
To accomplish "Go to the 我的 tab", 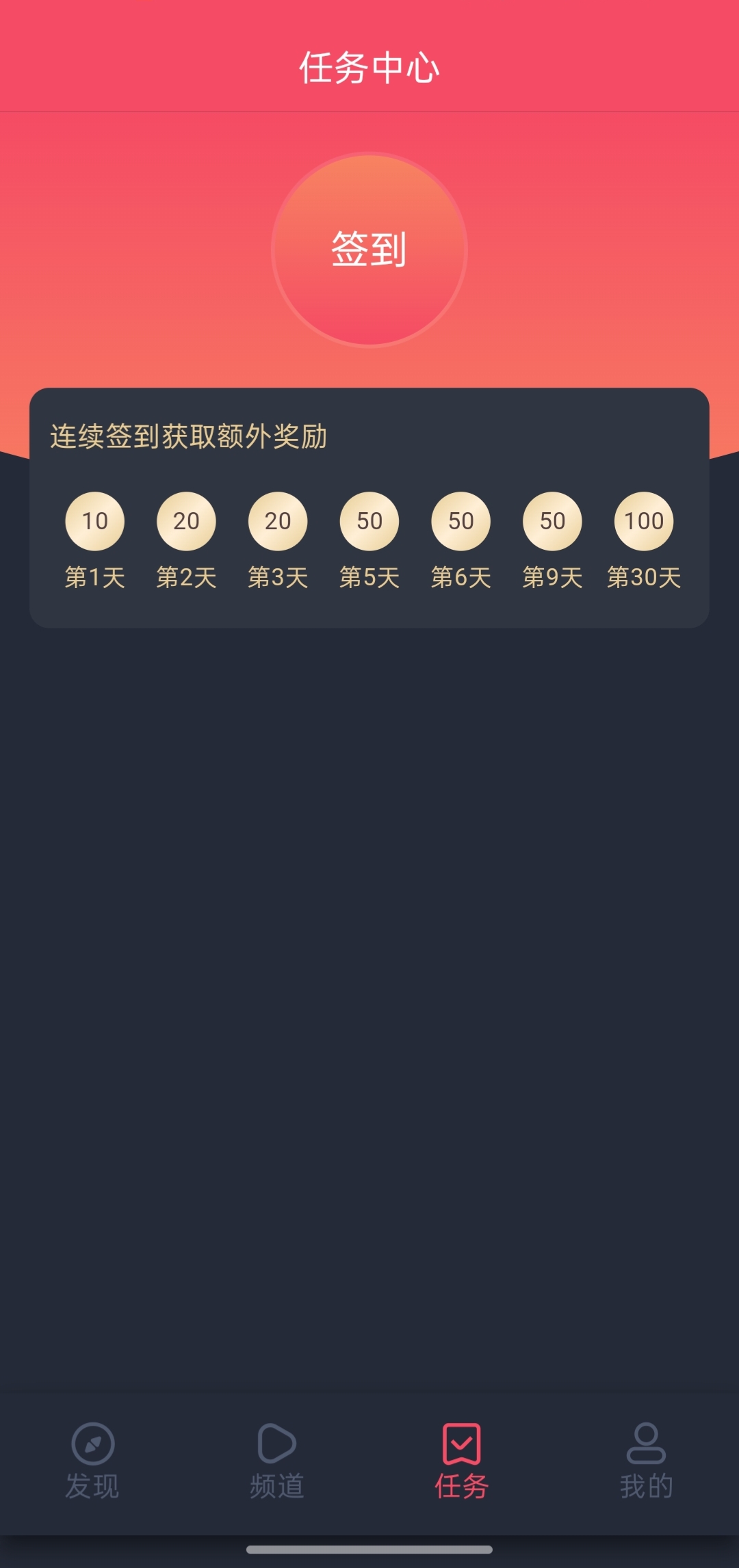I will pos(646,1461).
